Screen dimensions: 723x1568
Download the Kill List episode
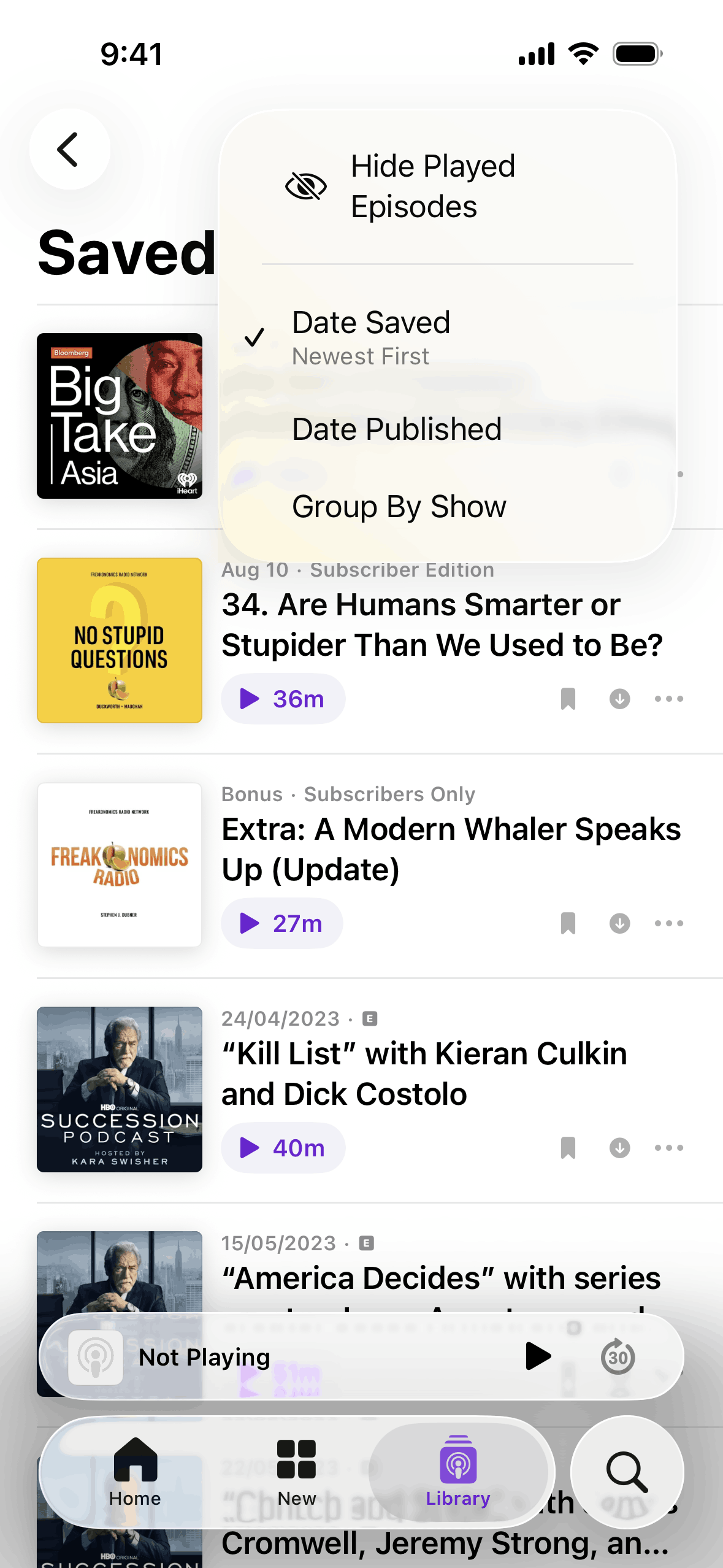point(619,1148)
